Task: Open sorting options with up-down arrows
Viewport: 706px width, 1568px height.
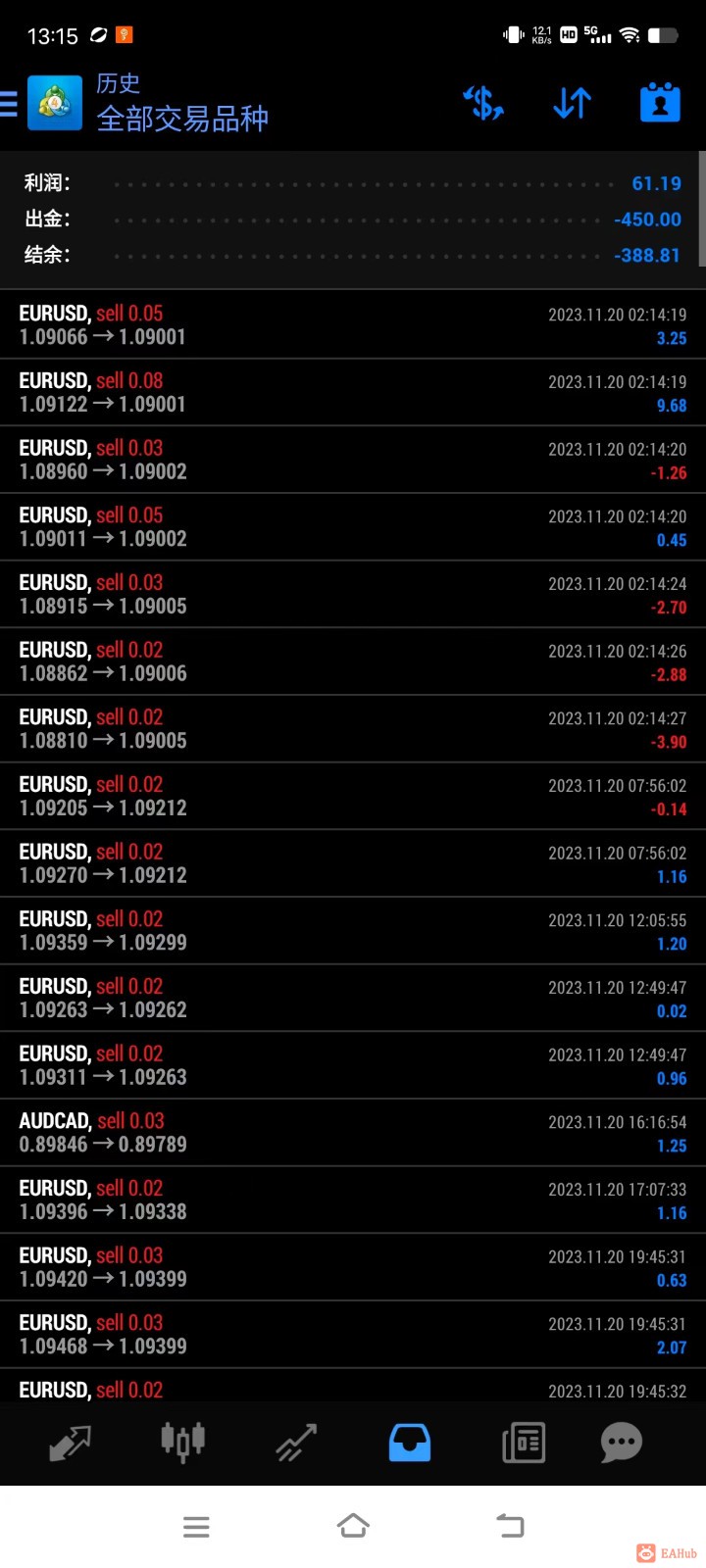Action: click(572, 103)
